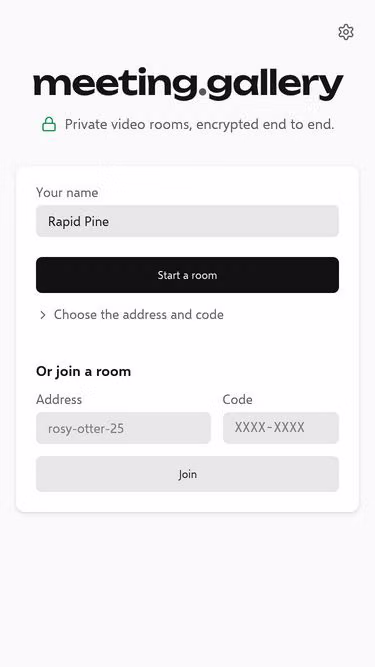This screenshot has height=667, width=375.
Task: Open settings via the gear icon
Action: [346, 32]
